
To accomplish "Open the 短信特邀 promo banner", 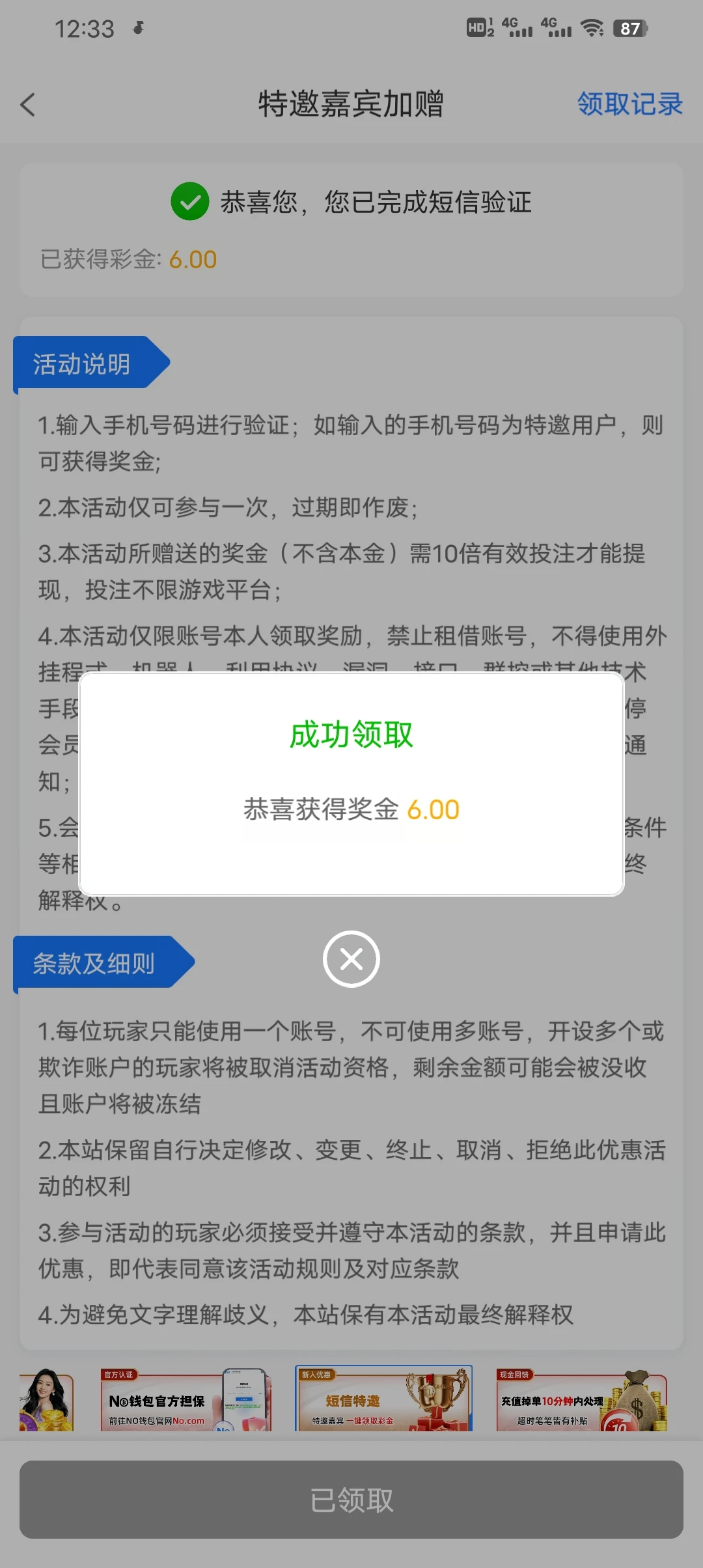I will (384, 1400).
